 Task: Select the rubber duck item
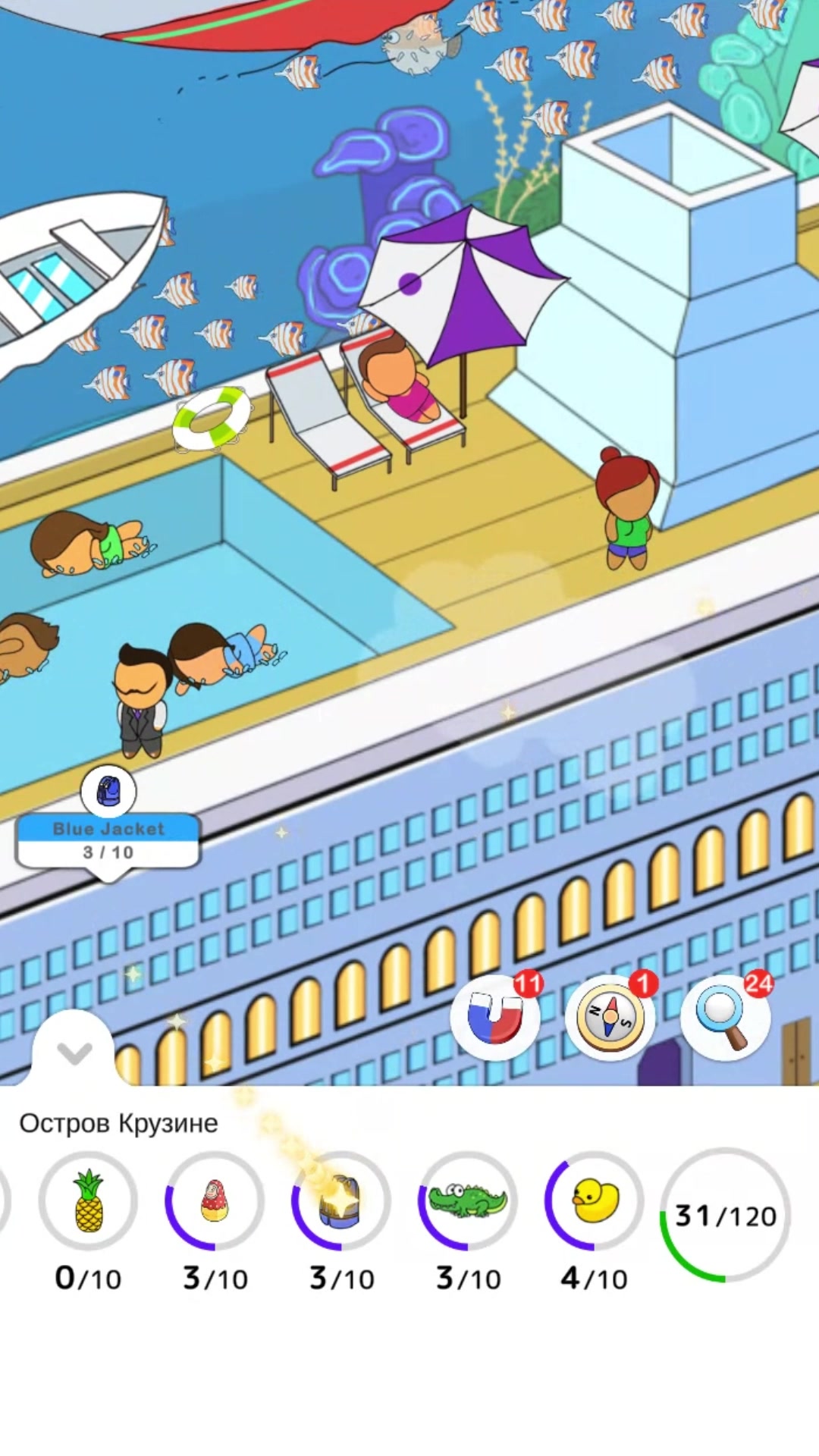pos(595,1200)
